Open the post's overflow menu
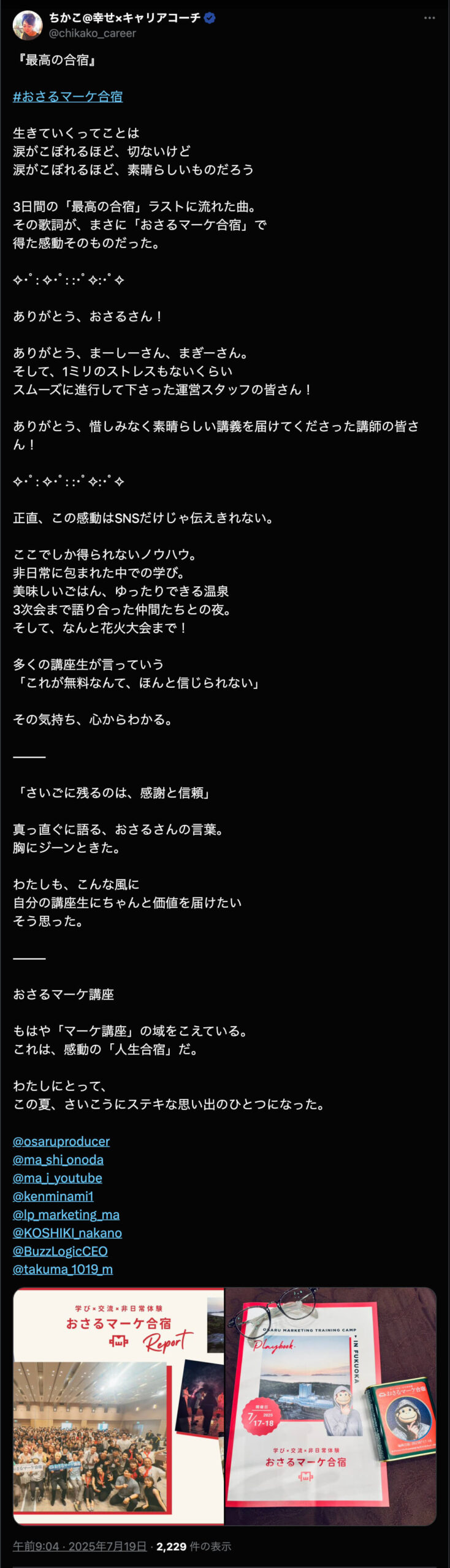The image size is (450, 1568). (x=429, y=18)
